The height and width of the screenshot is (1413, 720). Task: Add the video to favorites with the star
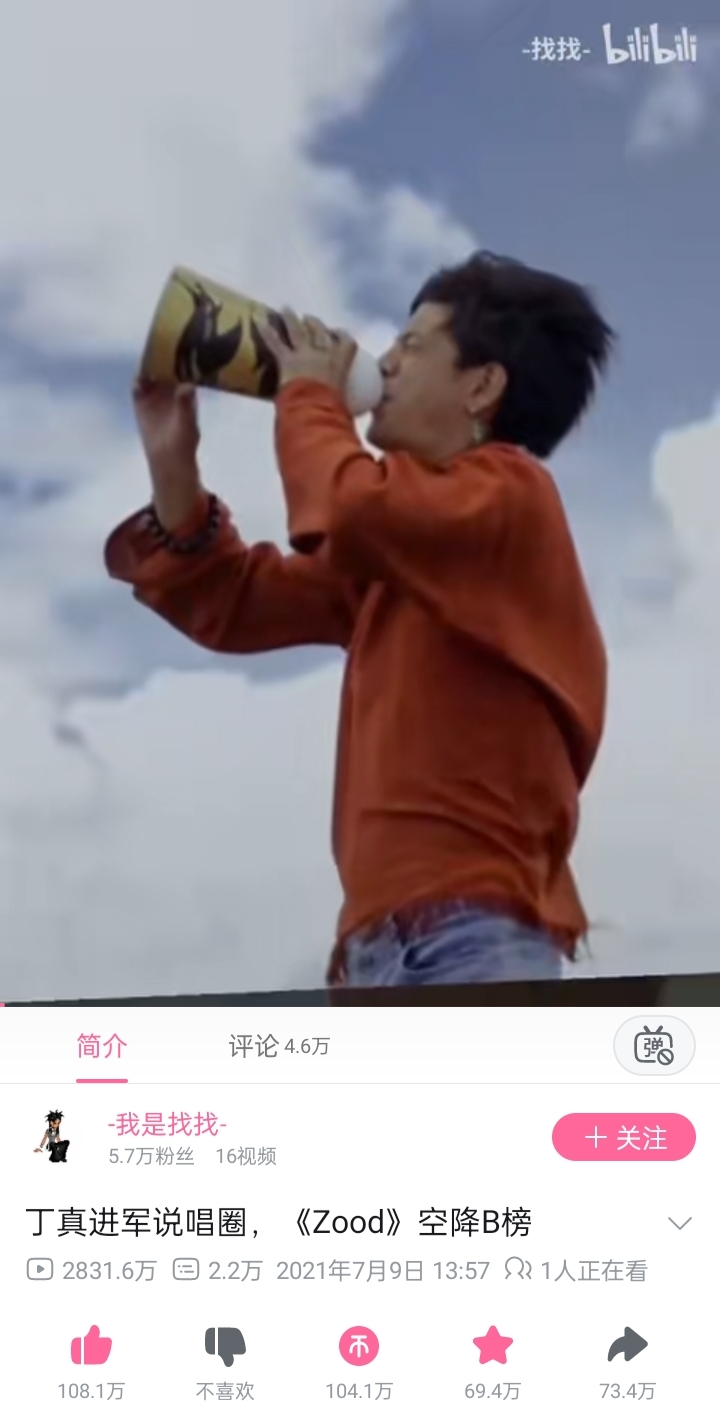coord(493,1346)
